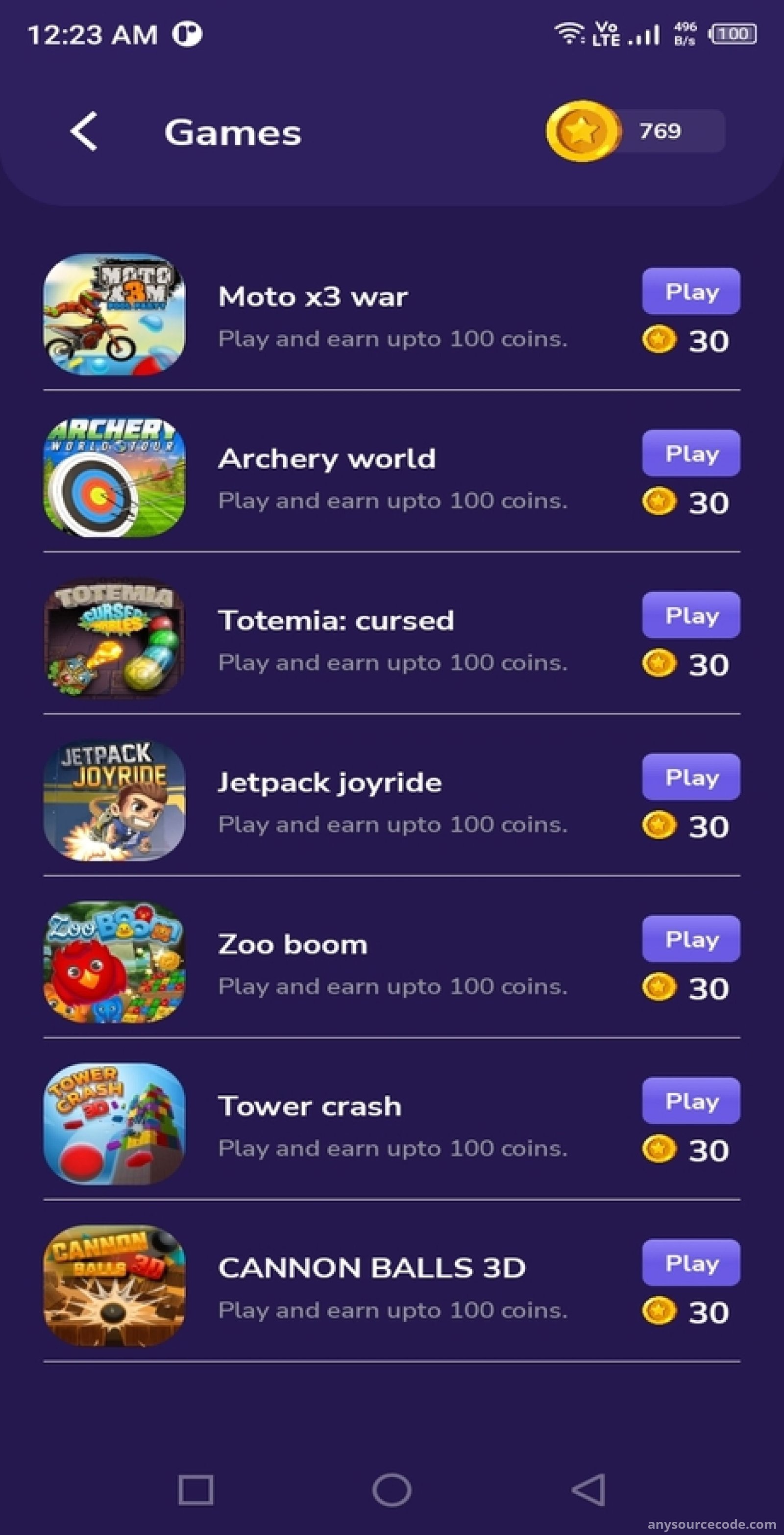
Task: Play Archery world
Action: [x=691, y=453]
